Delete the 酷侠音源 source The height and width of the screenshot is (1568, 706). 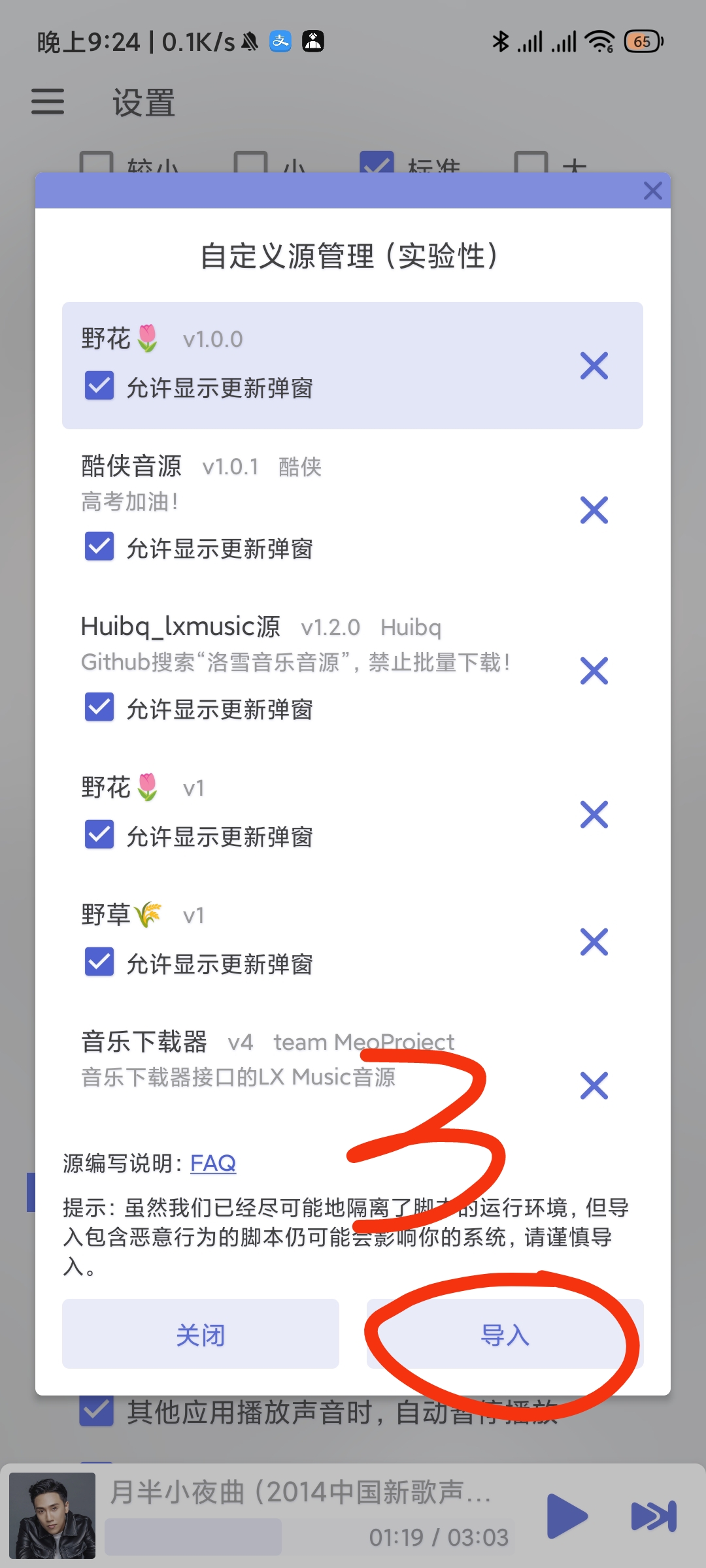(x=594, y=510)
